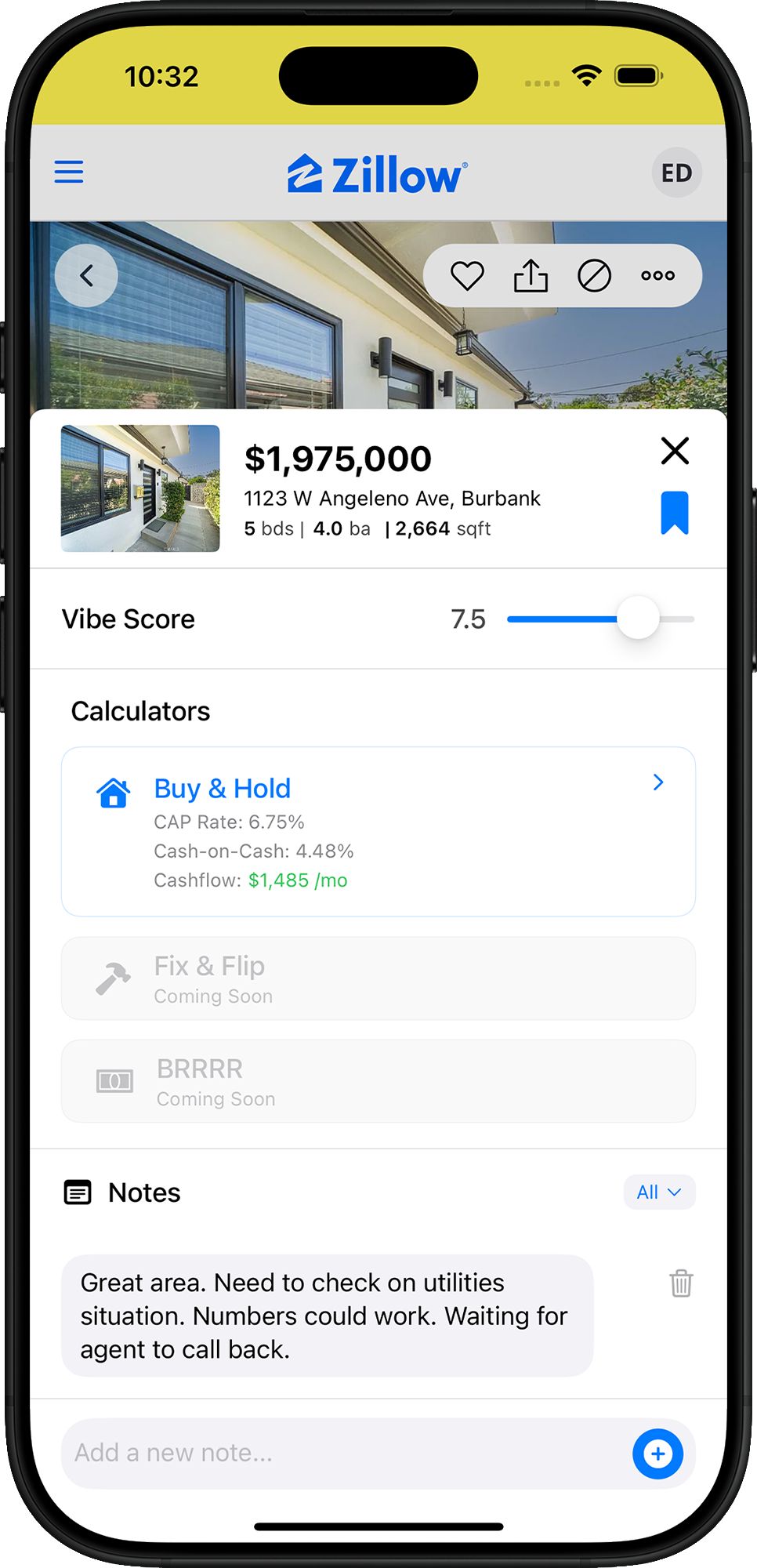Expand Buy & Hold calculator with chevron
Image resolution: width=757 pixels, height=1568 pixels.
click(657, 782)
